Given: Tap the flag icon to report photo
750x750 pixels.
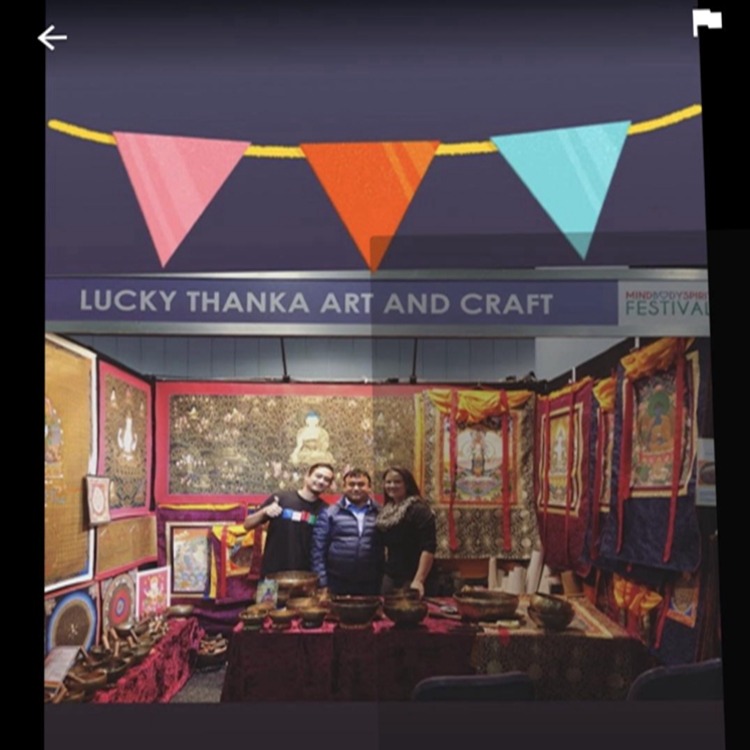Looking at the screenshot, I should [706, 23].
